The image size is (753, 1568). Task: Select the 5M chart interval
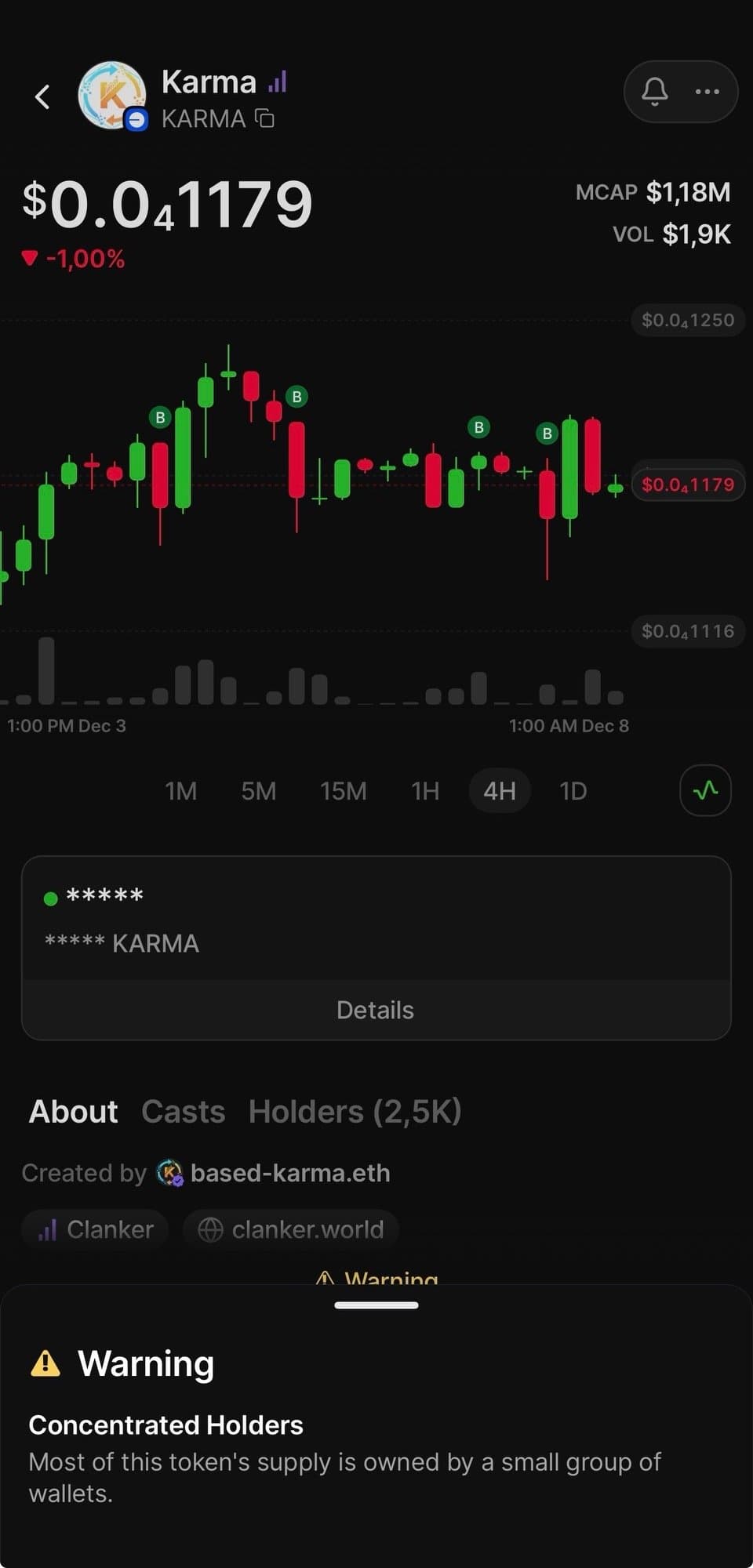[x=259, y=791]
